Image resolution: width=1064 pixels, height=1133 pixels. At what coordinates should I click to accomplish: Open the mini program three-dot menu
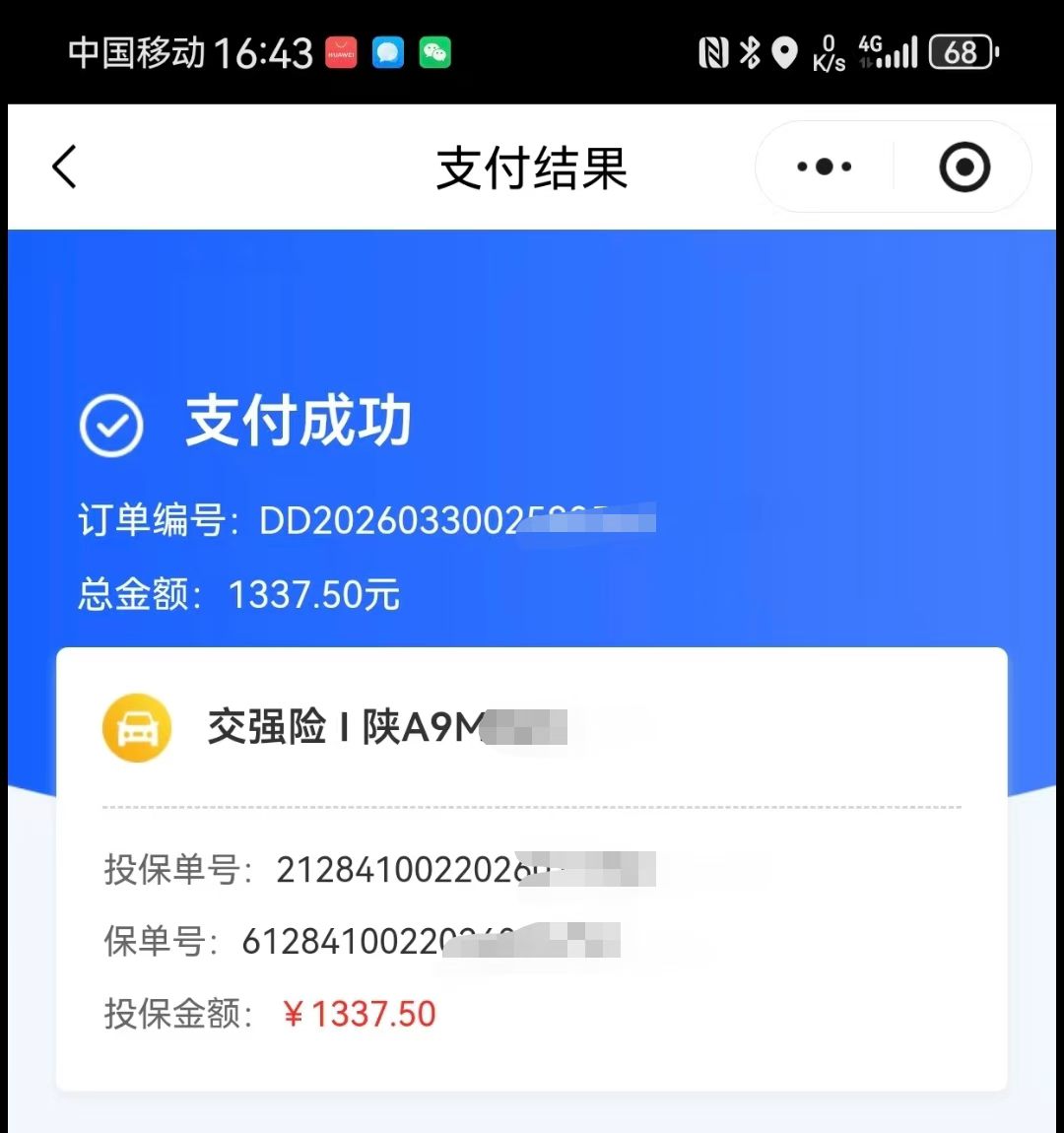(x=825, y=167)
